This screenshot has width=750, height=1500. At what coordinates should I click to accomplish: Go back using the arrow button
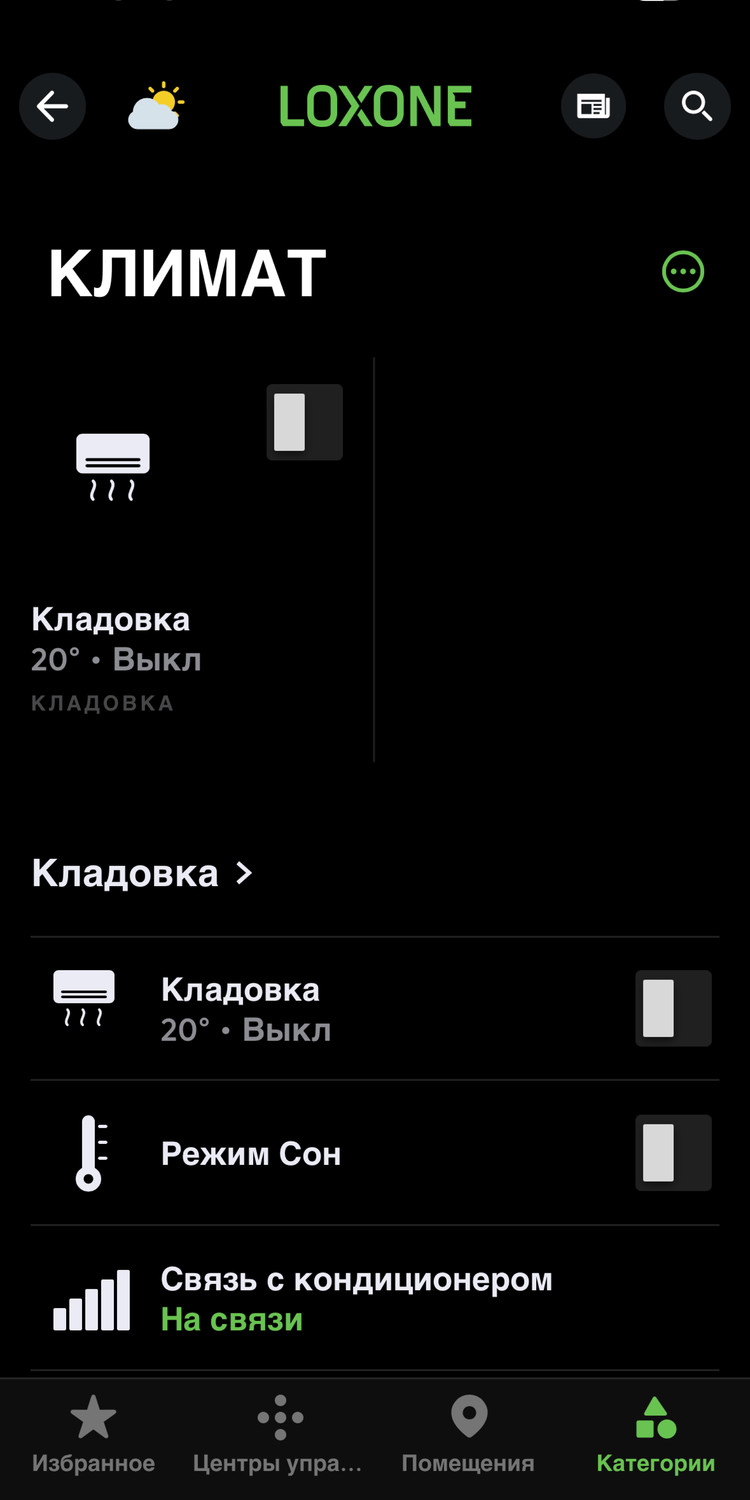[52, 106]
